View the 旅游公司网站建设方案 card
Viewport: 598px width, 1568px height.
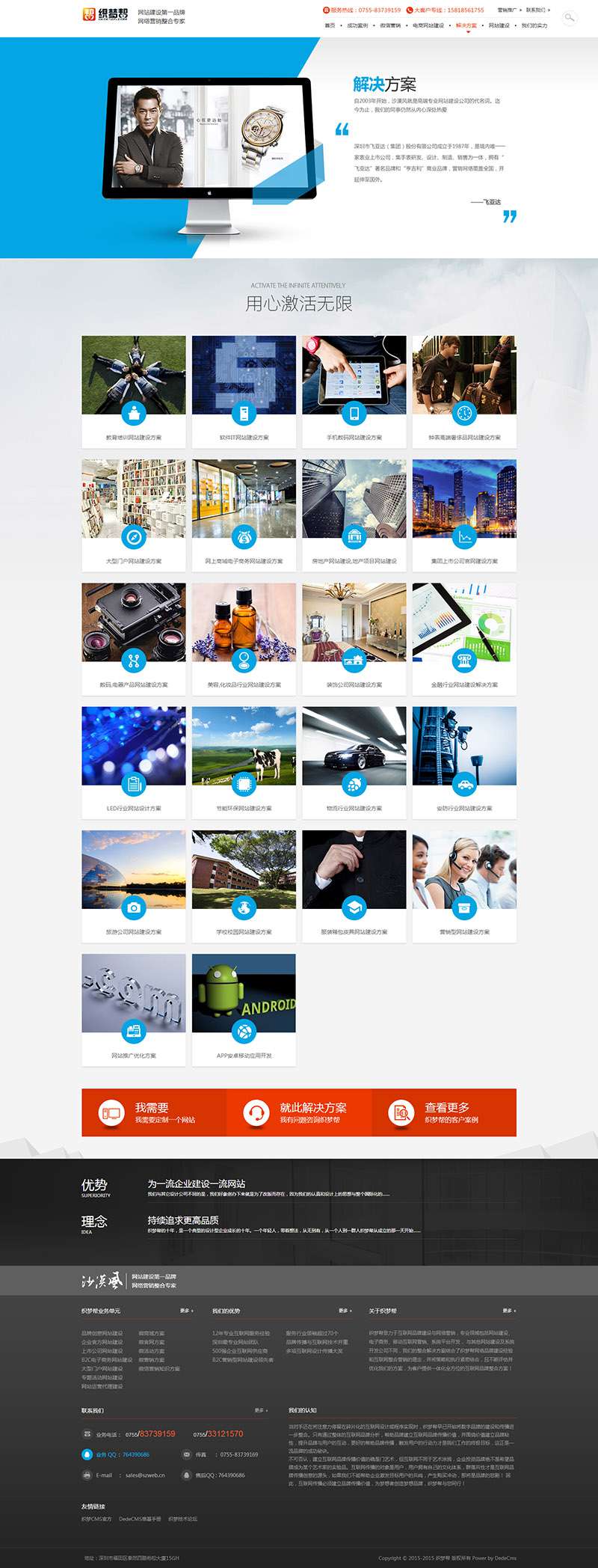[x=134, y=886]
